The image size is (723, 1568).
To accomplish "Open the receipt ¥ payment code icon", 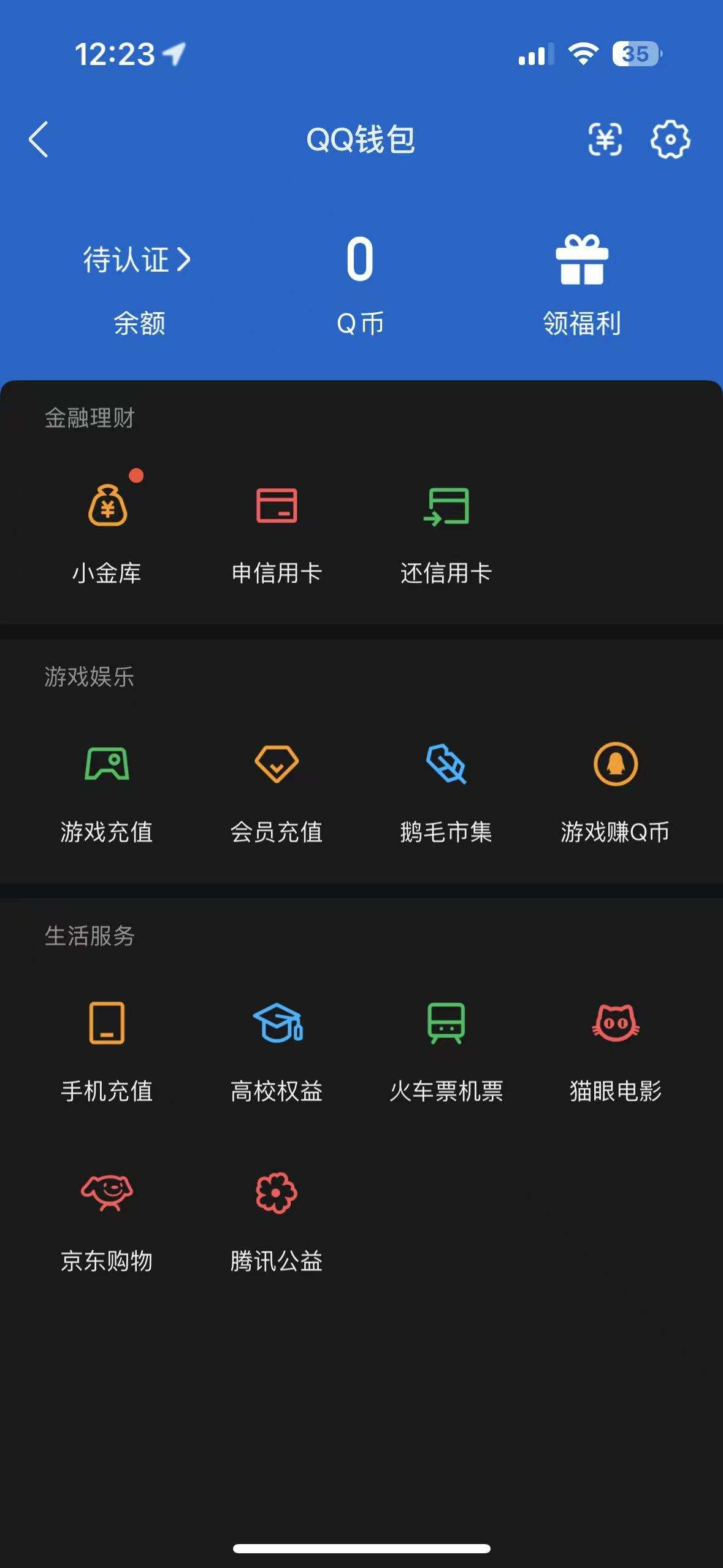I will click(606, 140).
